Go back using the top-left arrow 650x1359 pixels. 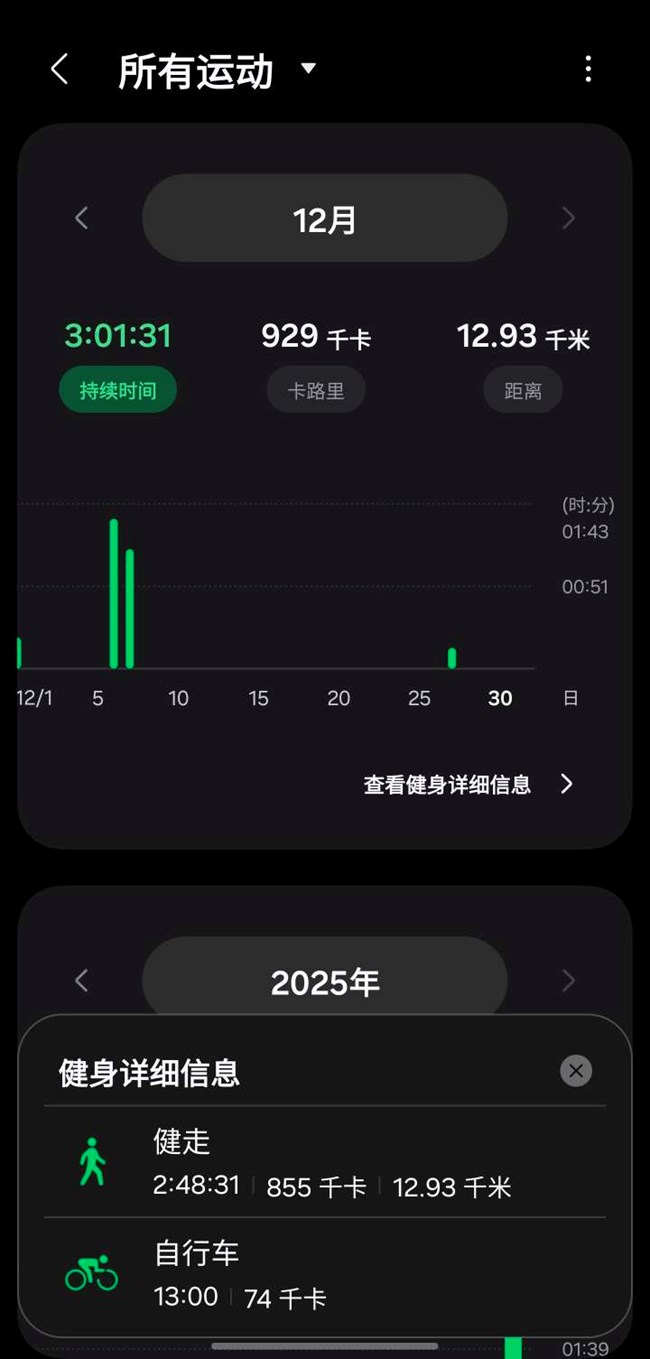tap(60, 70)
